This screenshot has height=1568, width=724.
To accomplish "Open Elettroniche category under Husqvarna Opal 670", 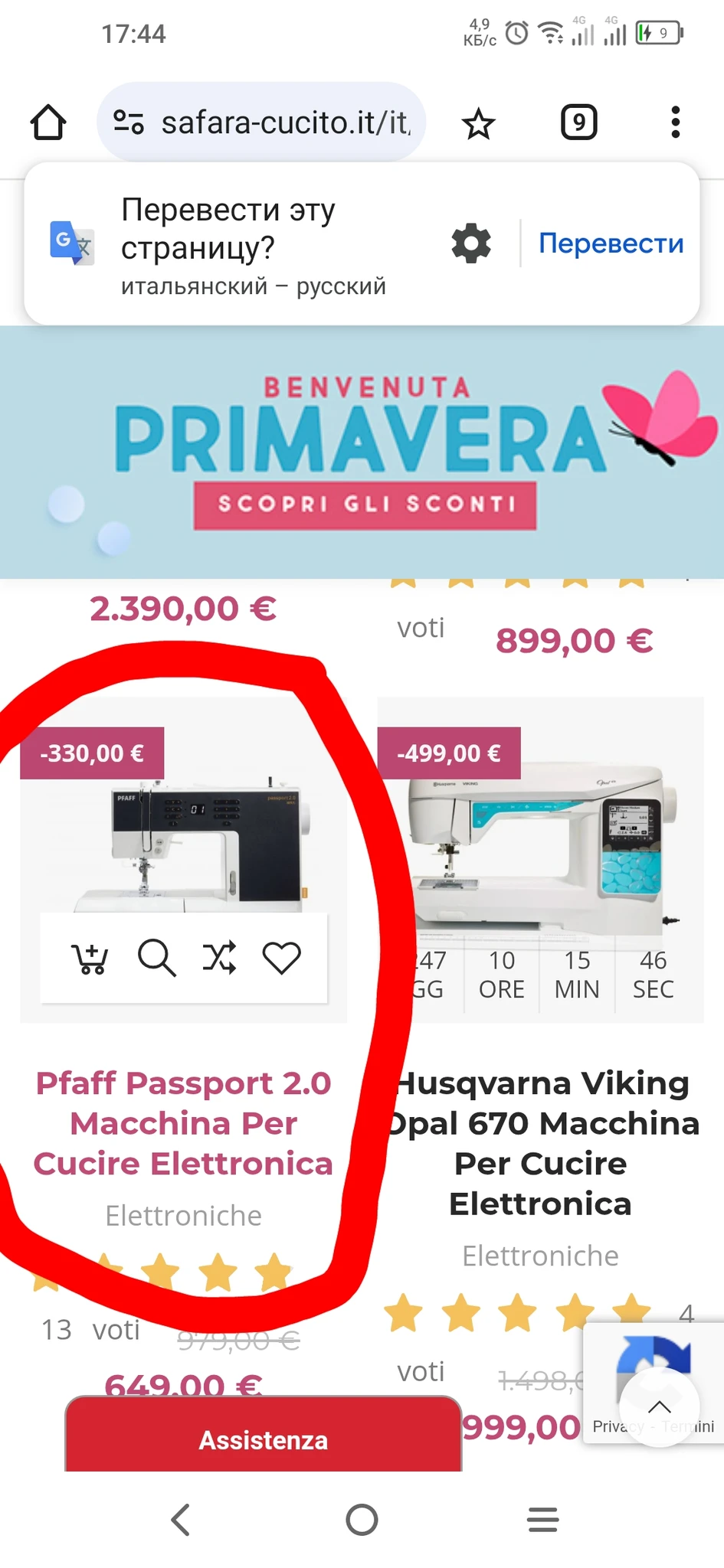I will pos(540,1256).
